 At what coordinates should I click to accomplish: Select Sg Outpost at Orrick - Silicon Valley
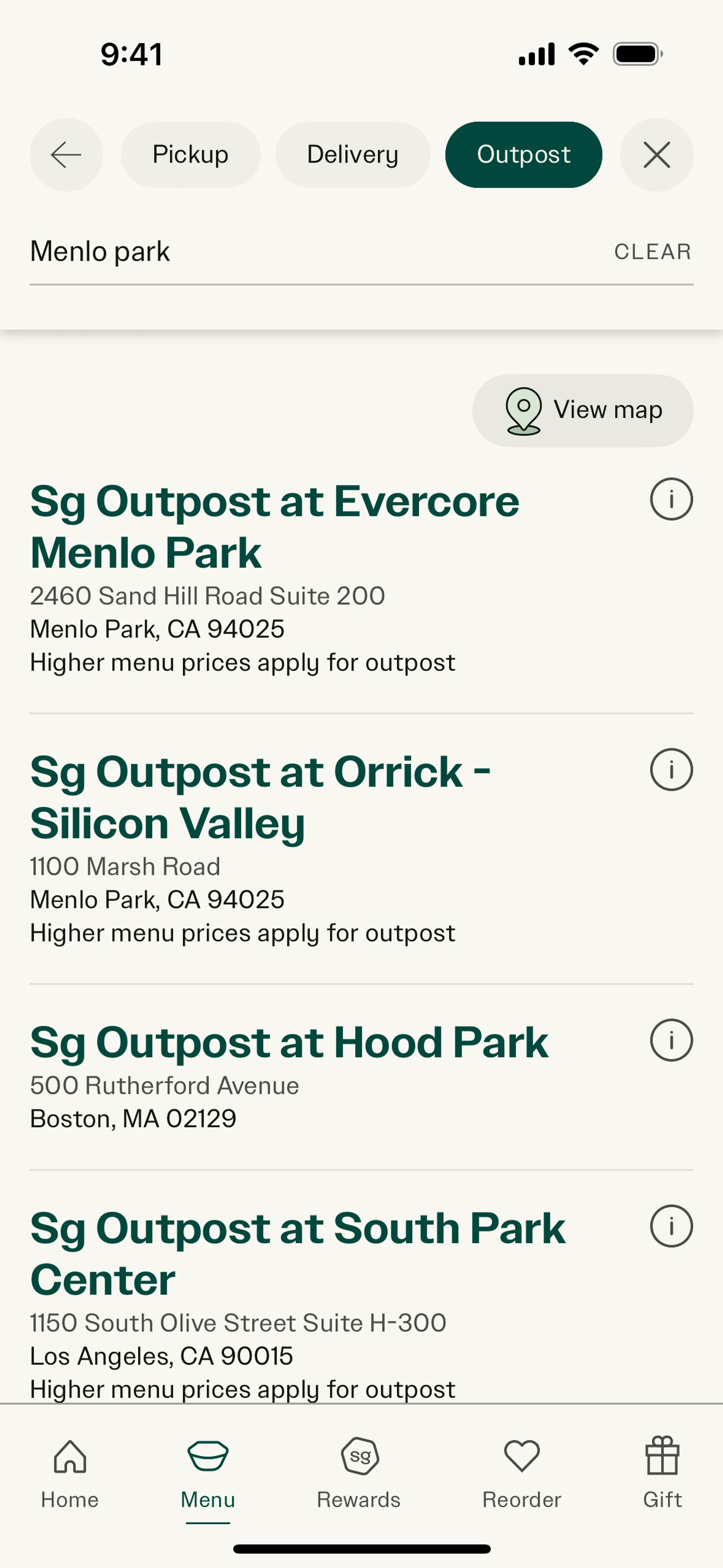click(261, 797)
